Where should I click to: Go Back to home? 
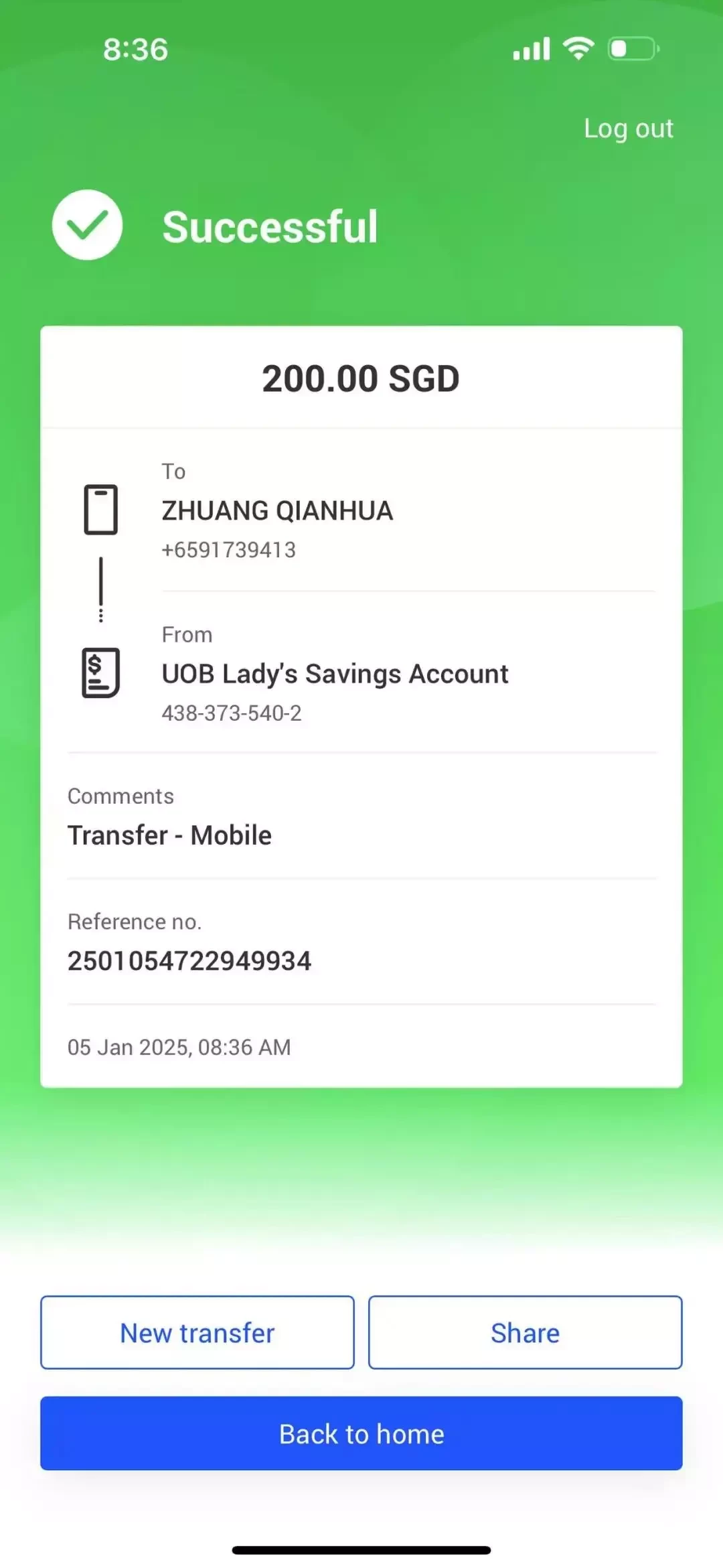coord(361,1433)
